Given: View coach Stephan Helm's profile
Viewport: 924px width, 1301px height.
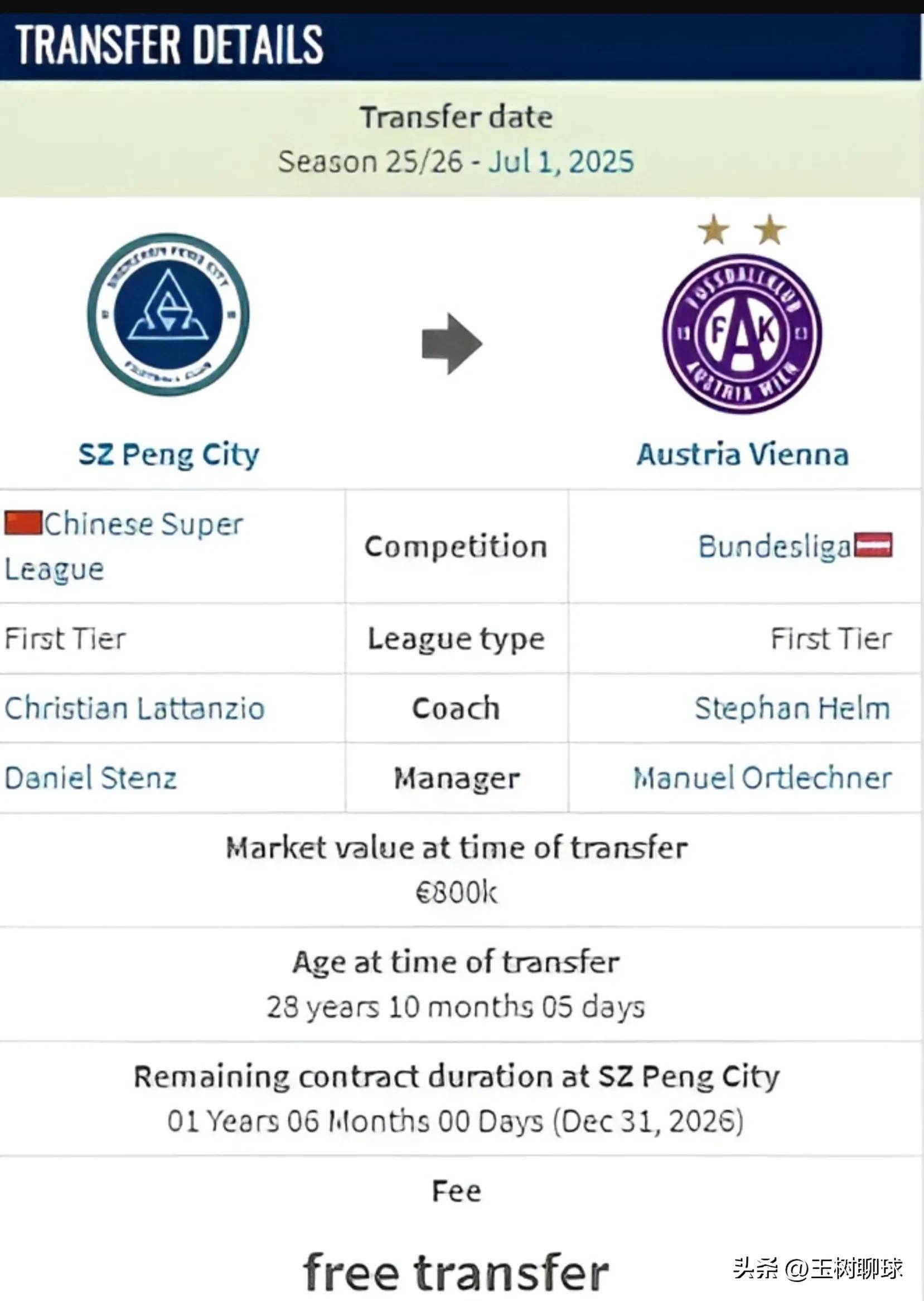Looking at the screenshot, I should tap(792, 709).
